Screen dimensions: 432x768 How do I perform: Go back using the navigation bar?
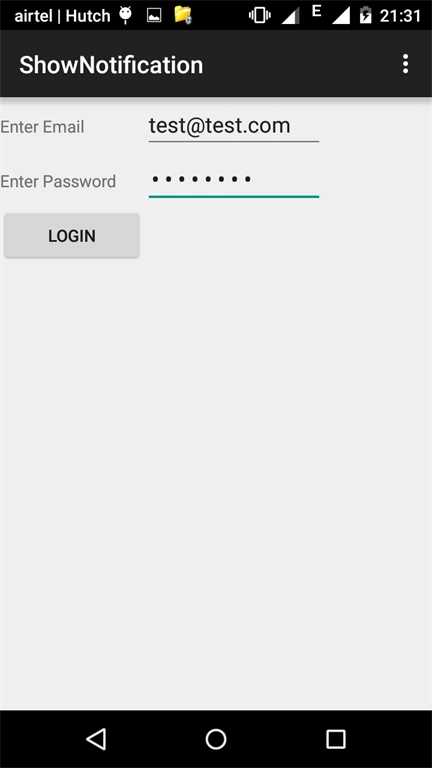coord(96,739)
